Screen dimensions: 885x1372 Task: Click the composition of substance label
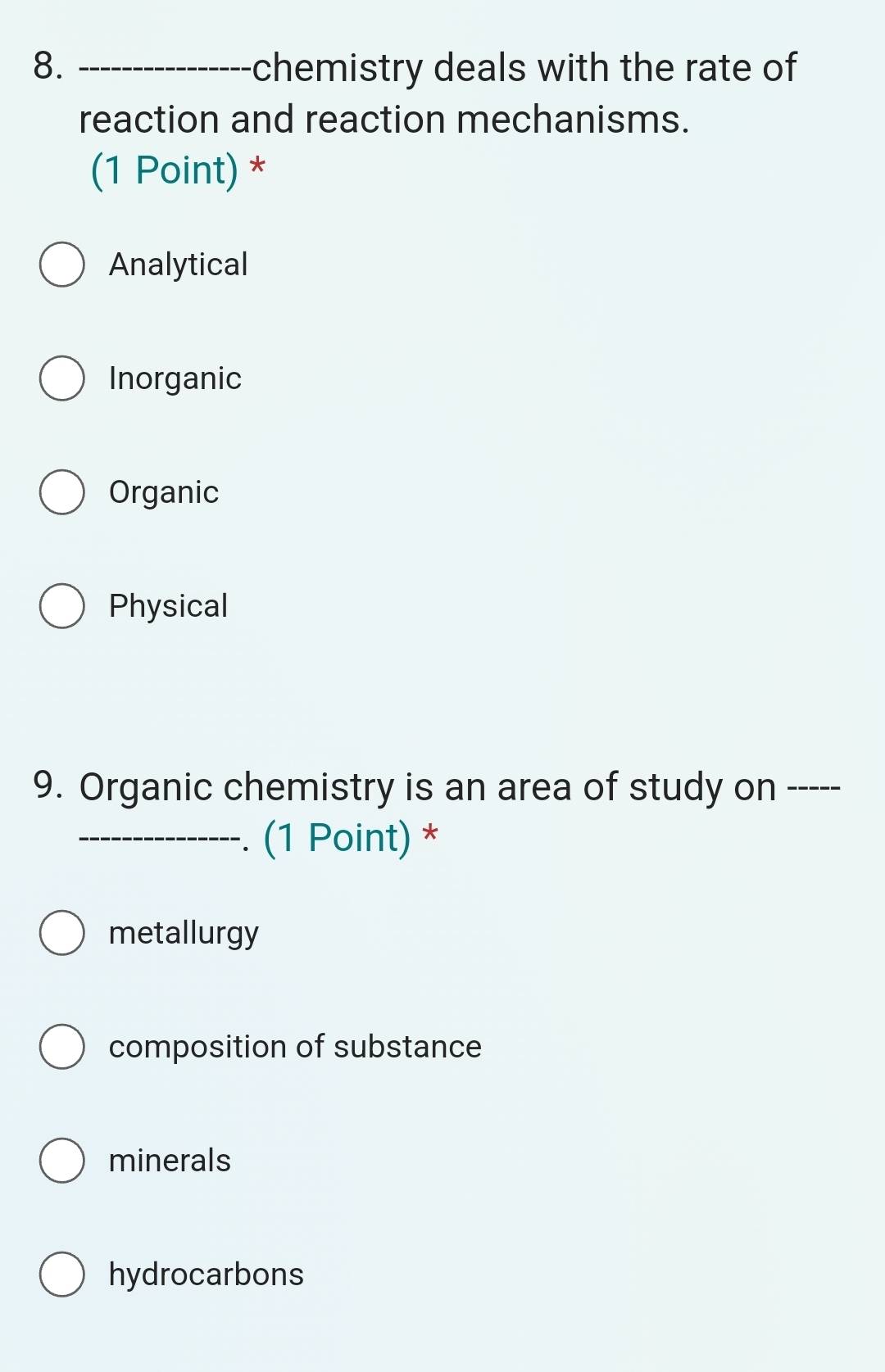(x=295, y=1046)
